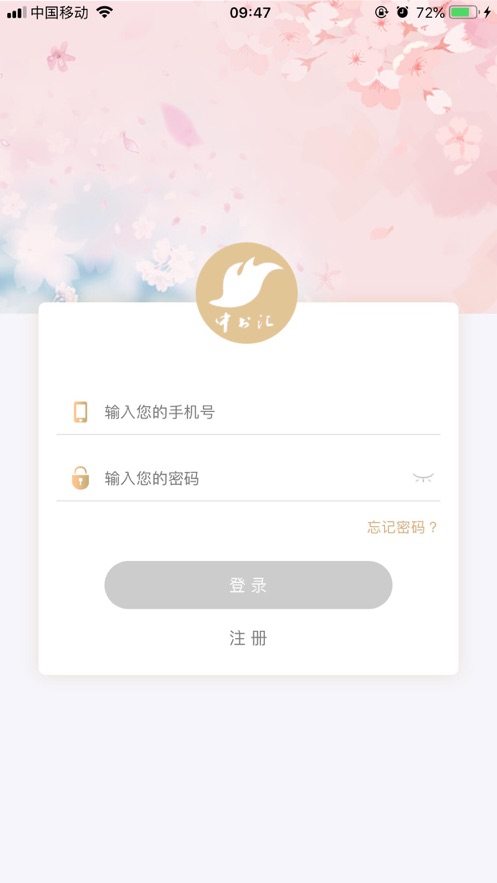
Task: Open the 忘记密码 forgot password link
Action: click(x=402, y=528)
